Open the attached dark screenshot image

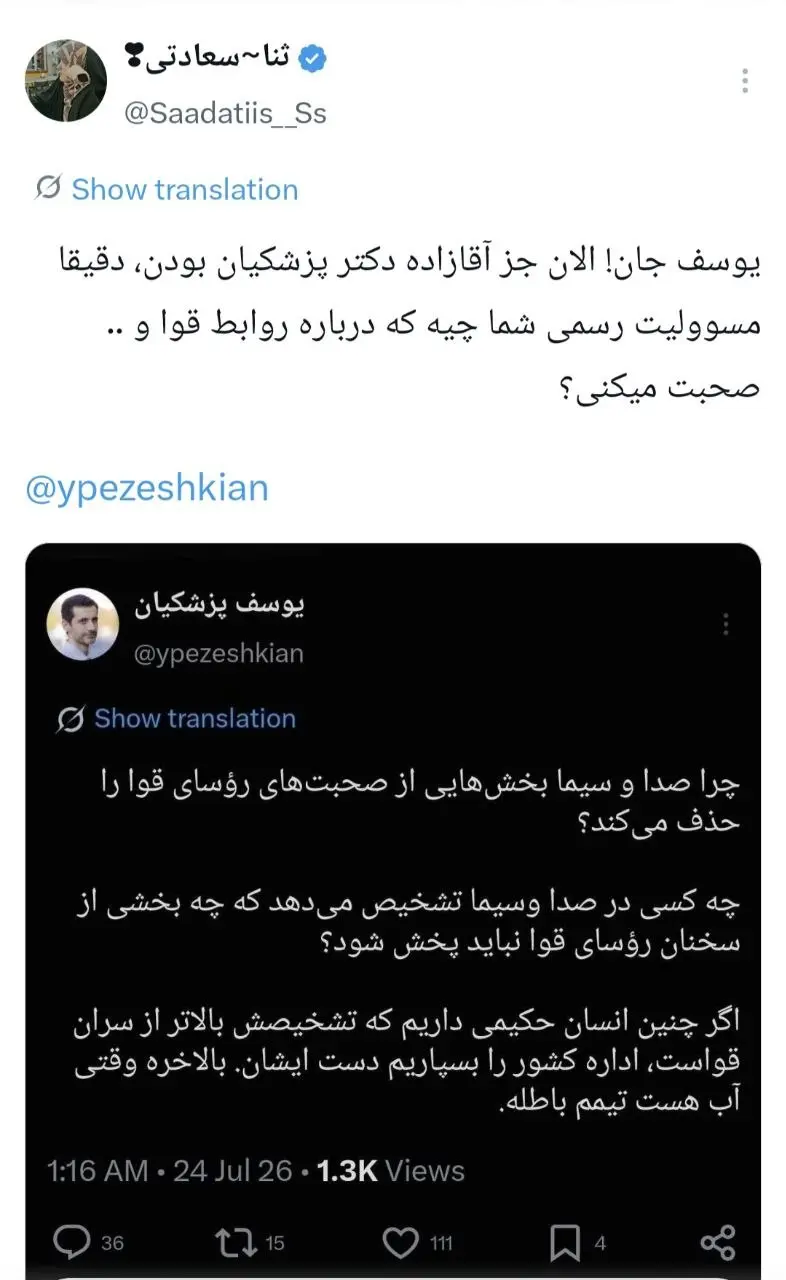pos(393,911)
